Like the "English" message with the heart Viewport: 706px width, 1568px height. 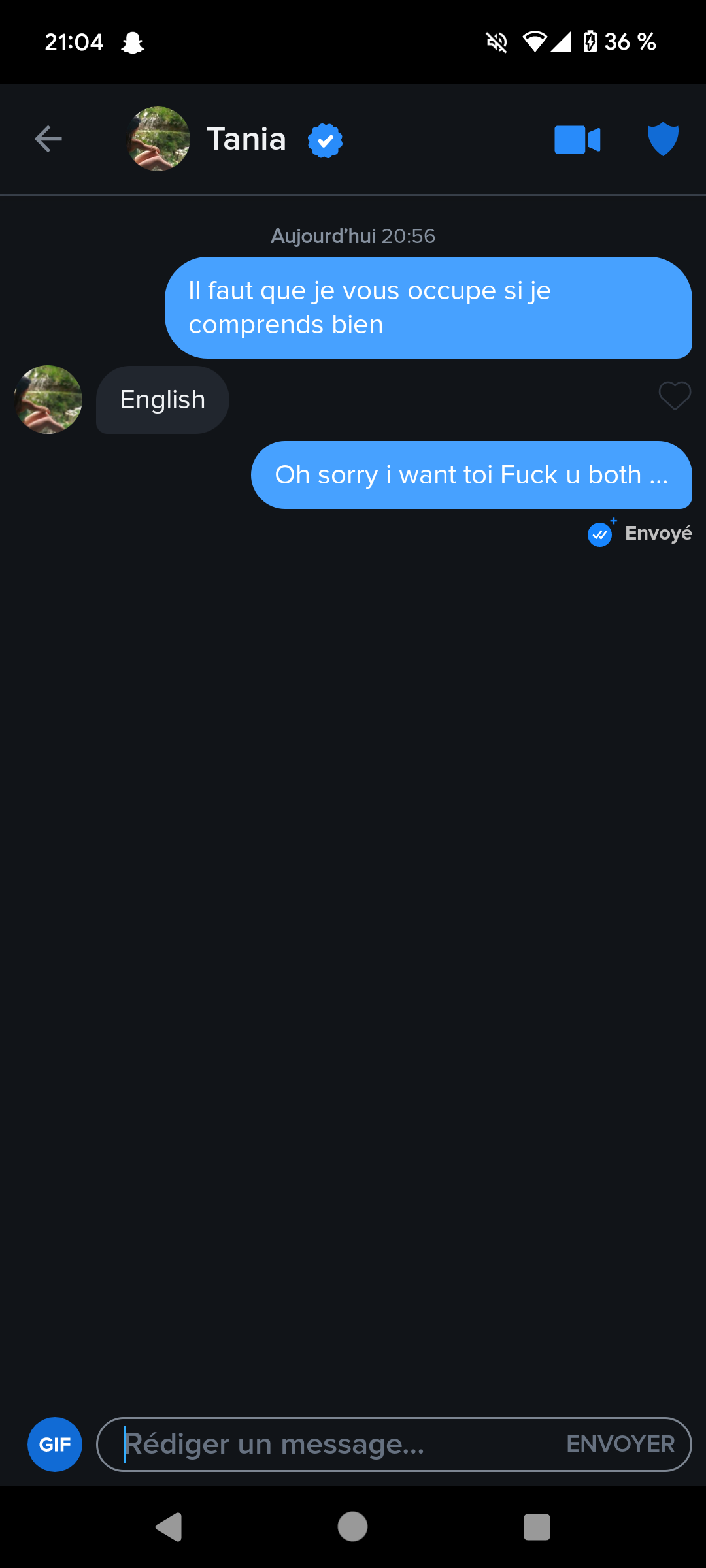pos(674,396)
